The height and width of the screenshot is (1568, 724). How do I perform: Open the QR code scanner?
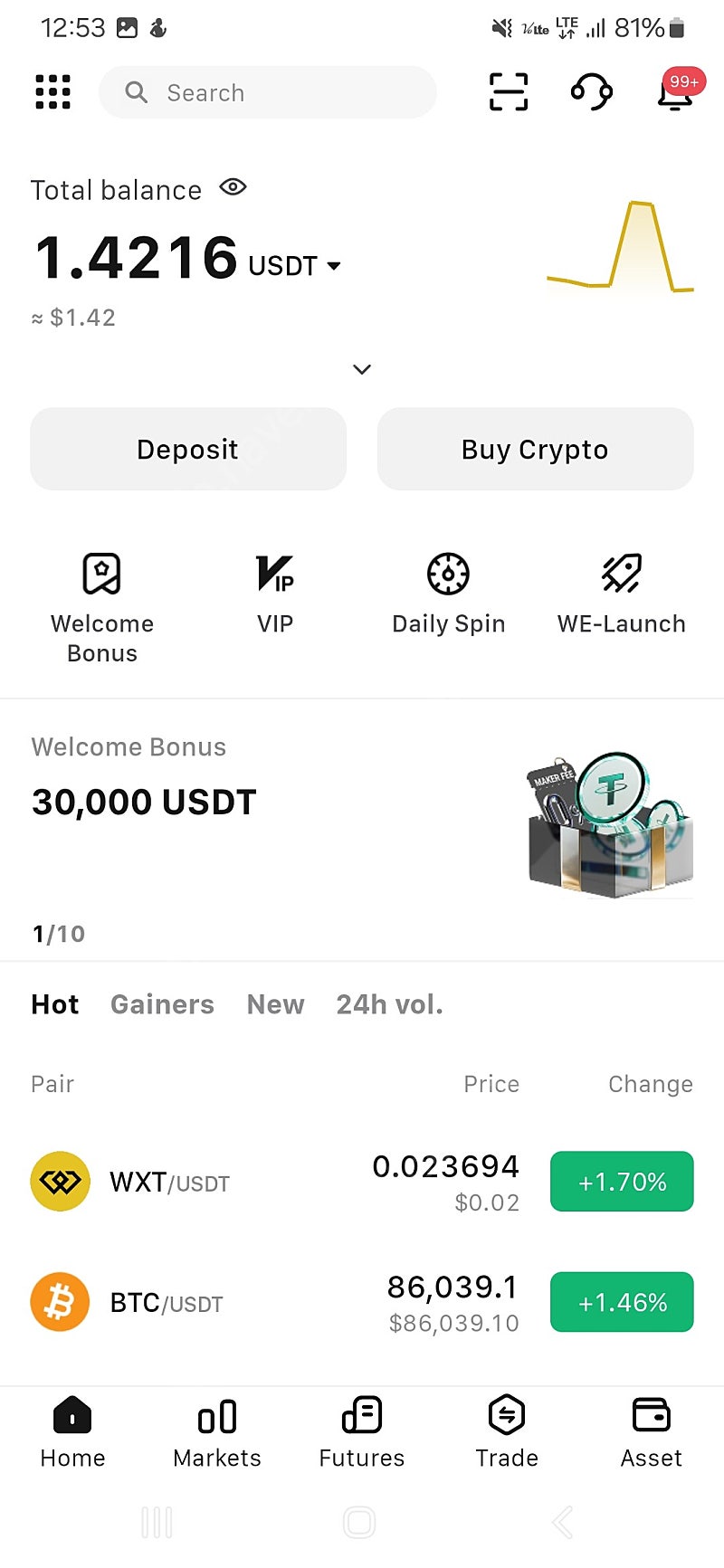tap(508, 92)
